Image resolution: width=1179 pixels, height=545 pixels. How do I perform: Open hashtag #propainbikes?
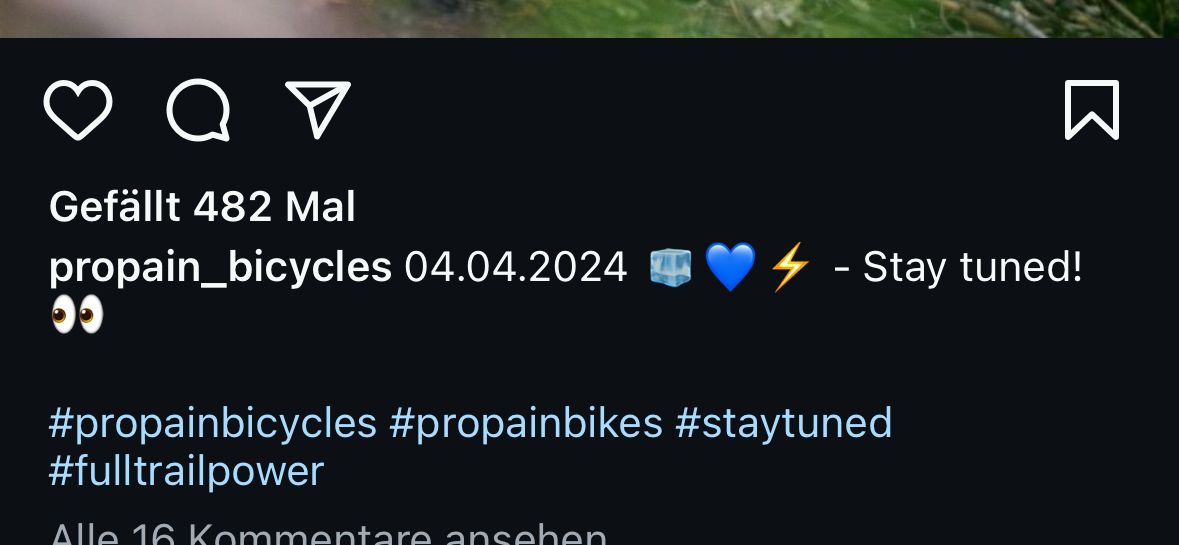526,423
